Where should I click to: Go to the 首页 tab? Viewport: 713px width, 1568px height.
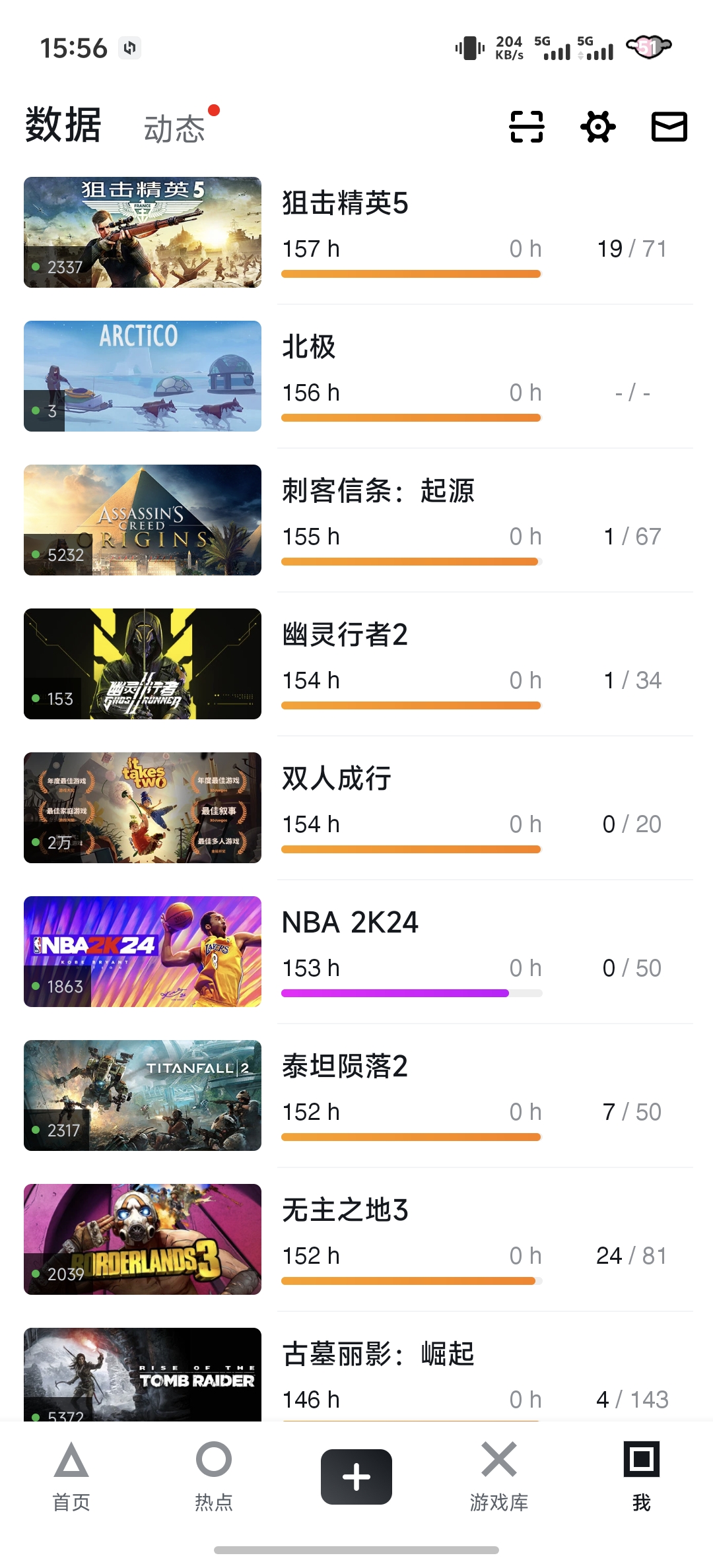click(x=71, y=1477)
